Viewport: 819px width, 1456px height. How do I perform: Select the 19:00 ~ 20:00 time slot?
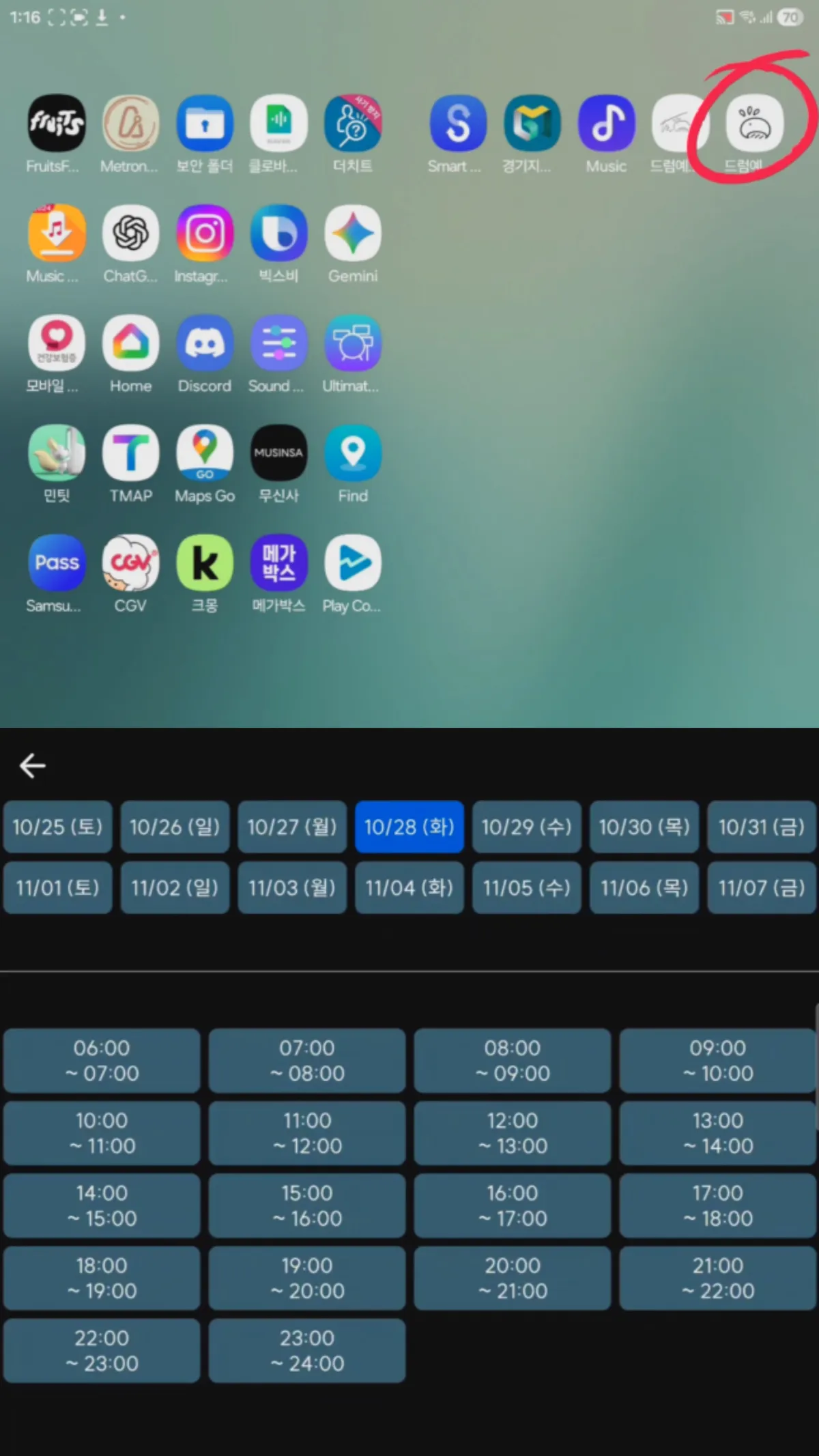(x=307, y=1278)
